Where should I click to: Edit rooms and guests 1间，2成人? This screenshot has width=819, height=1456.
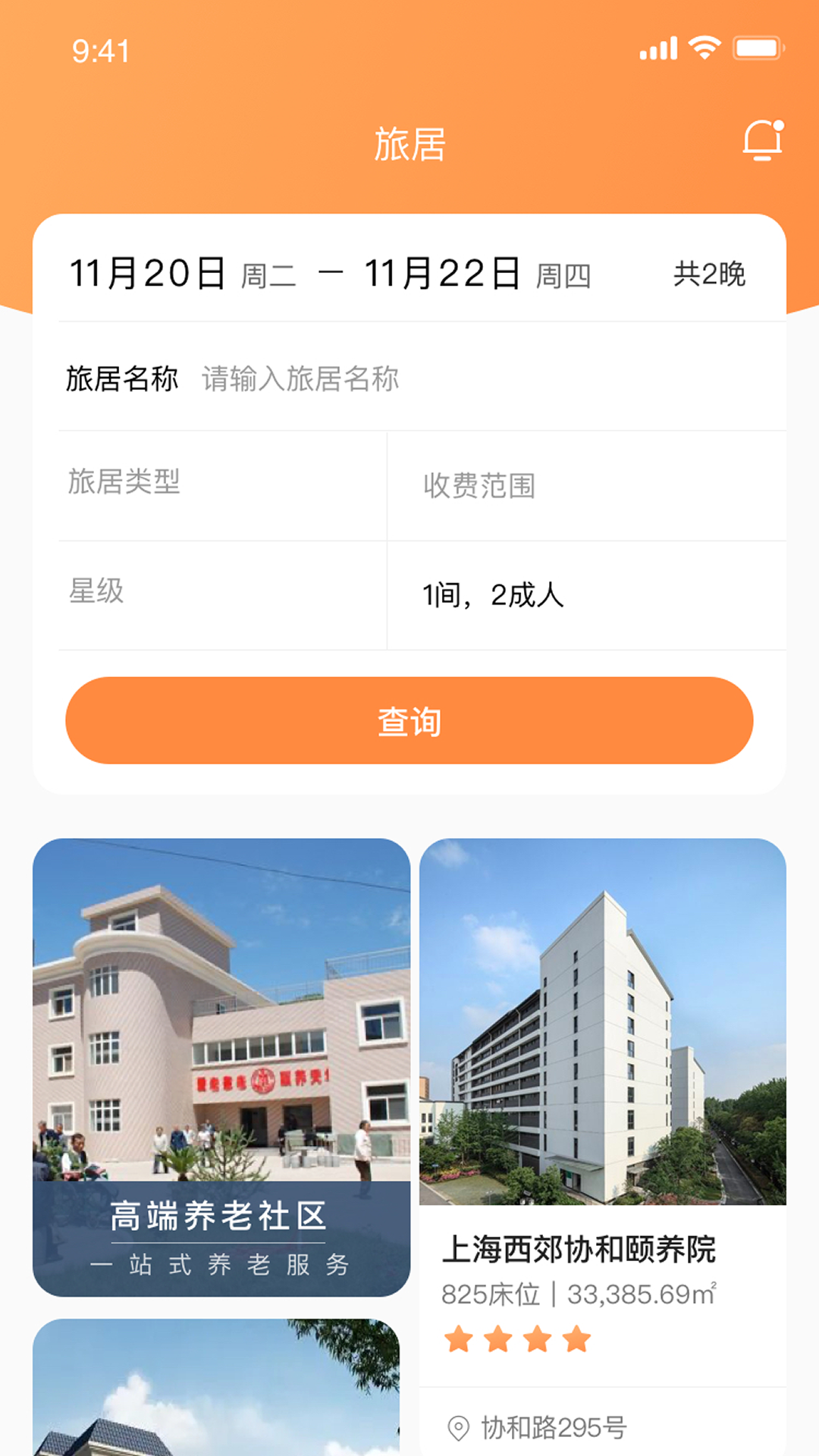tap(587, 595)
